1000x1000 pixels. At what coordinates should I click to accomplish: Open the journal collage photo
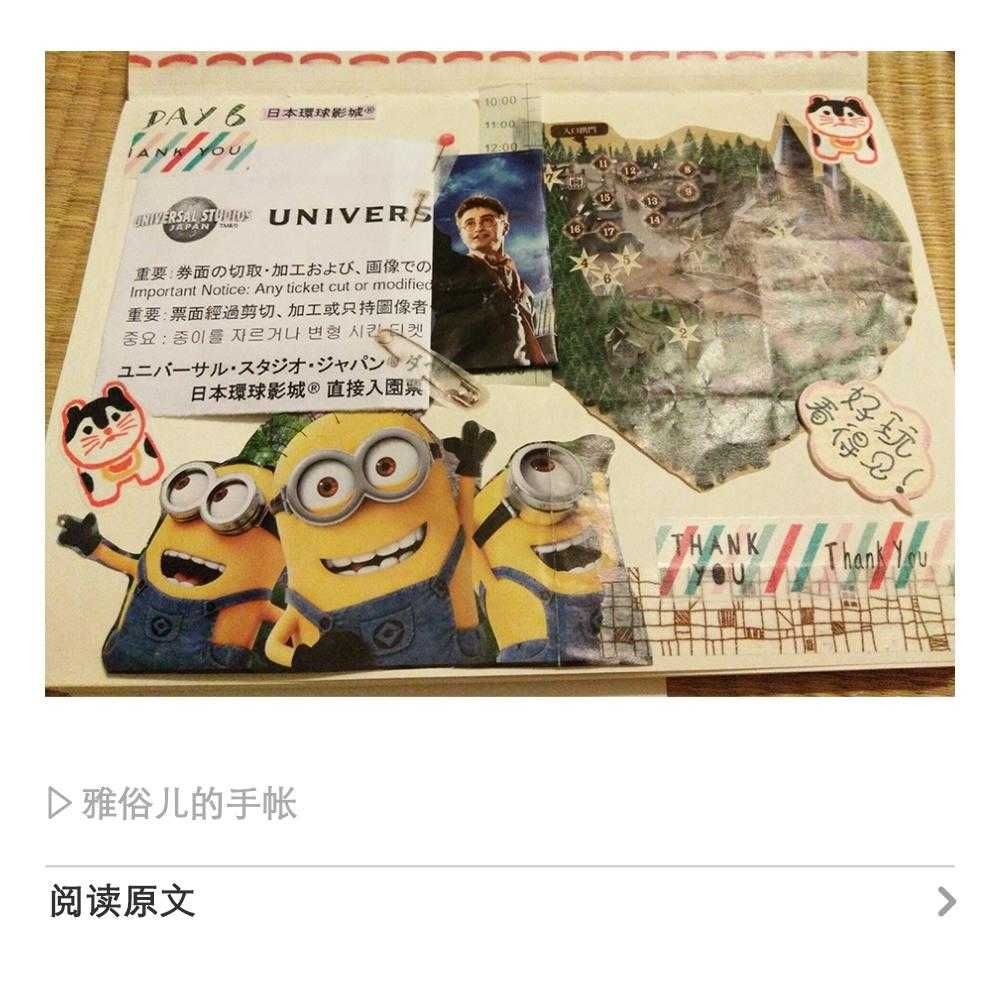[x=499, y=374]
